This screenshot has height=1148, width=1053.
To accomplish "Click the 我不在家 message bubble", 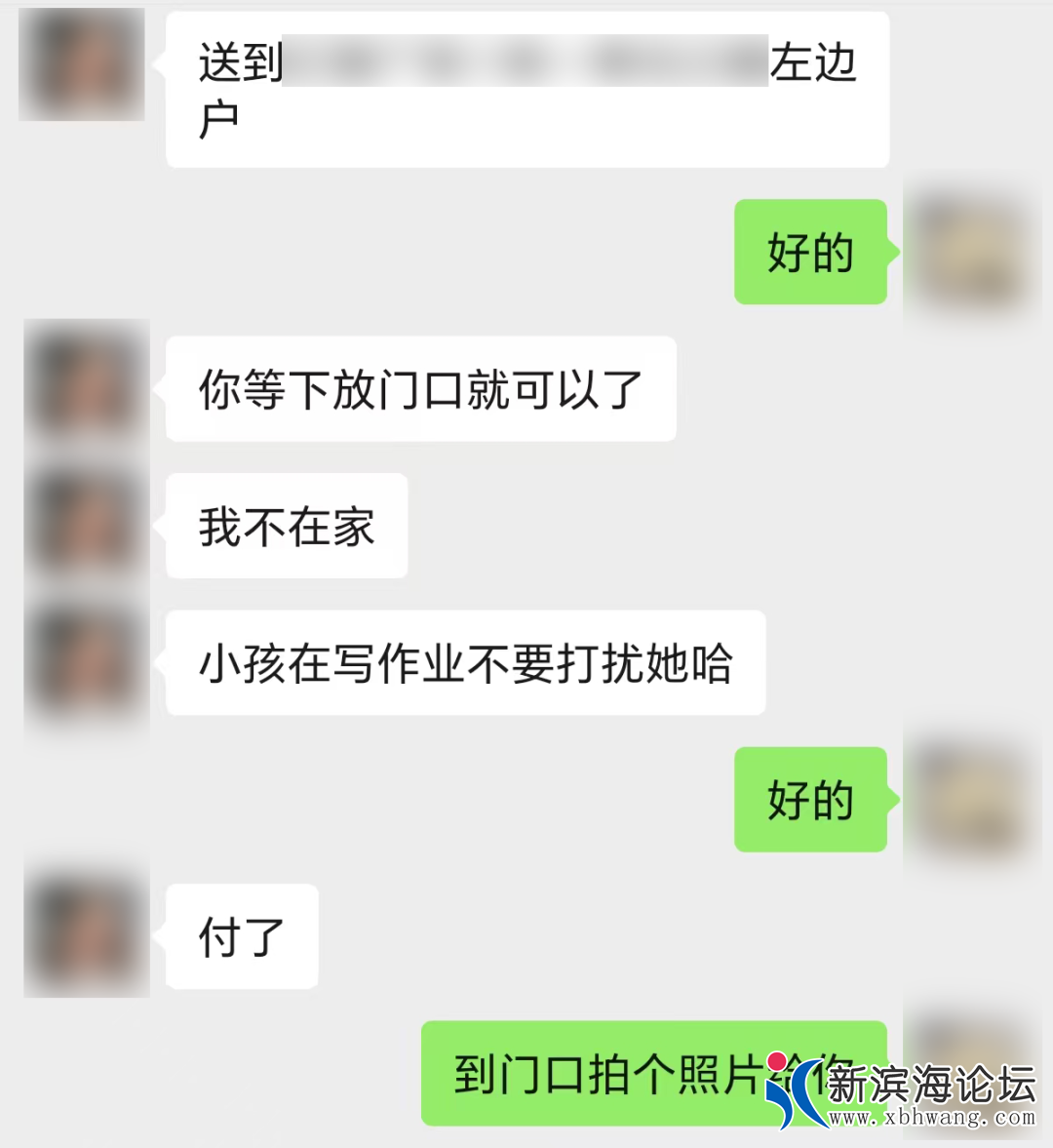I will (x=286, y=525).
